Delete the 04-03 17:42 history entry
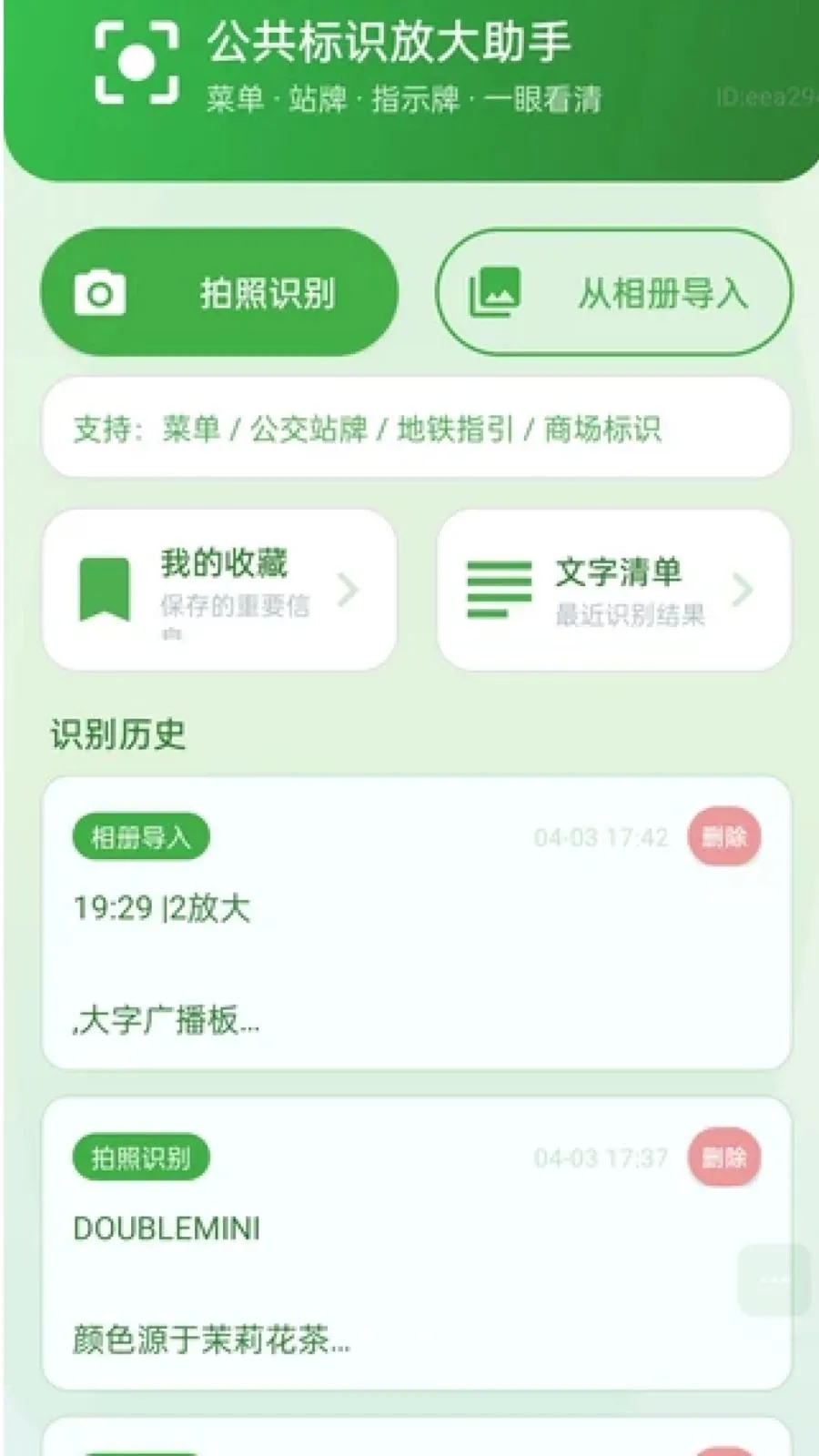Screen dimensions: 819x1456 point(723,836)
